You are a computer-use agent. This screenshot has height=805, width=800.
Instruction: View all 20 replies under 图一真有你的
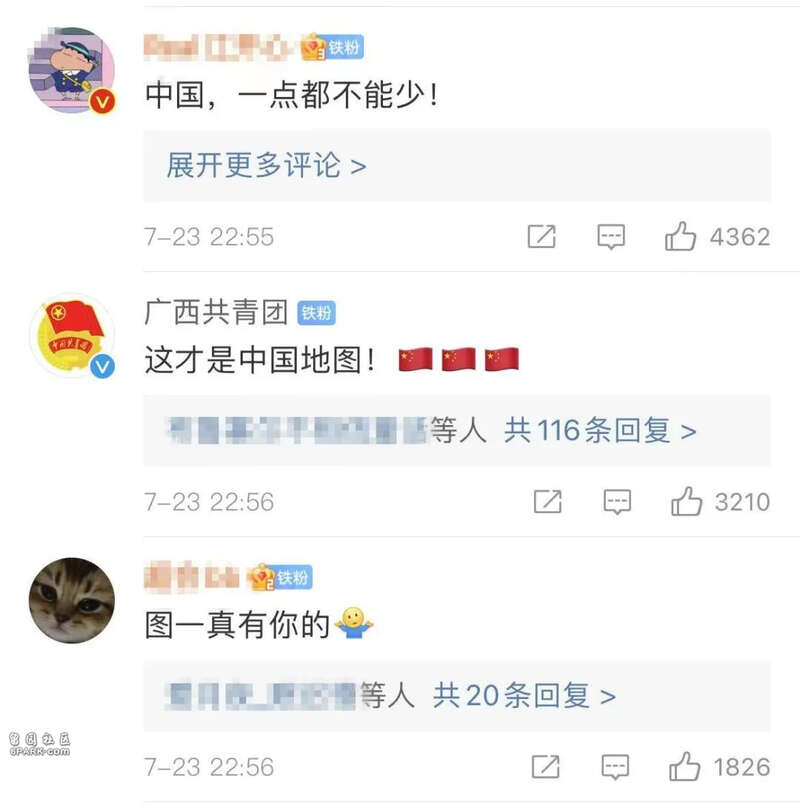coord(523,695)
